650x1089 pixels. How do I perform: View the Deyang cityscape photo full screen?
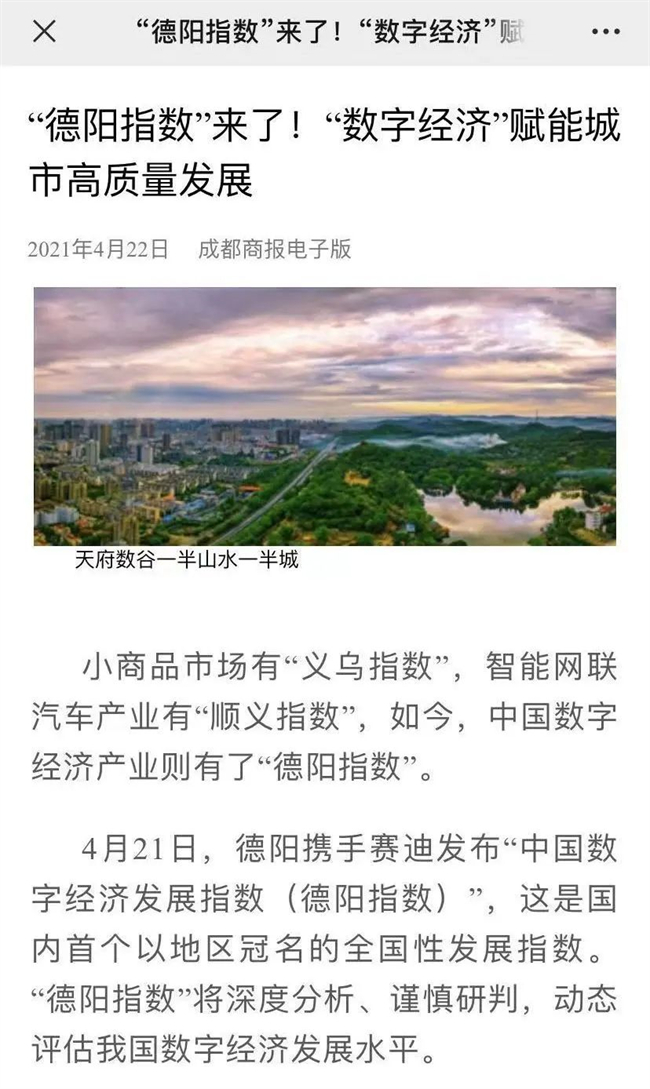click(325, 416)
